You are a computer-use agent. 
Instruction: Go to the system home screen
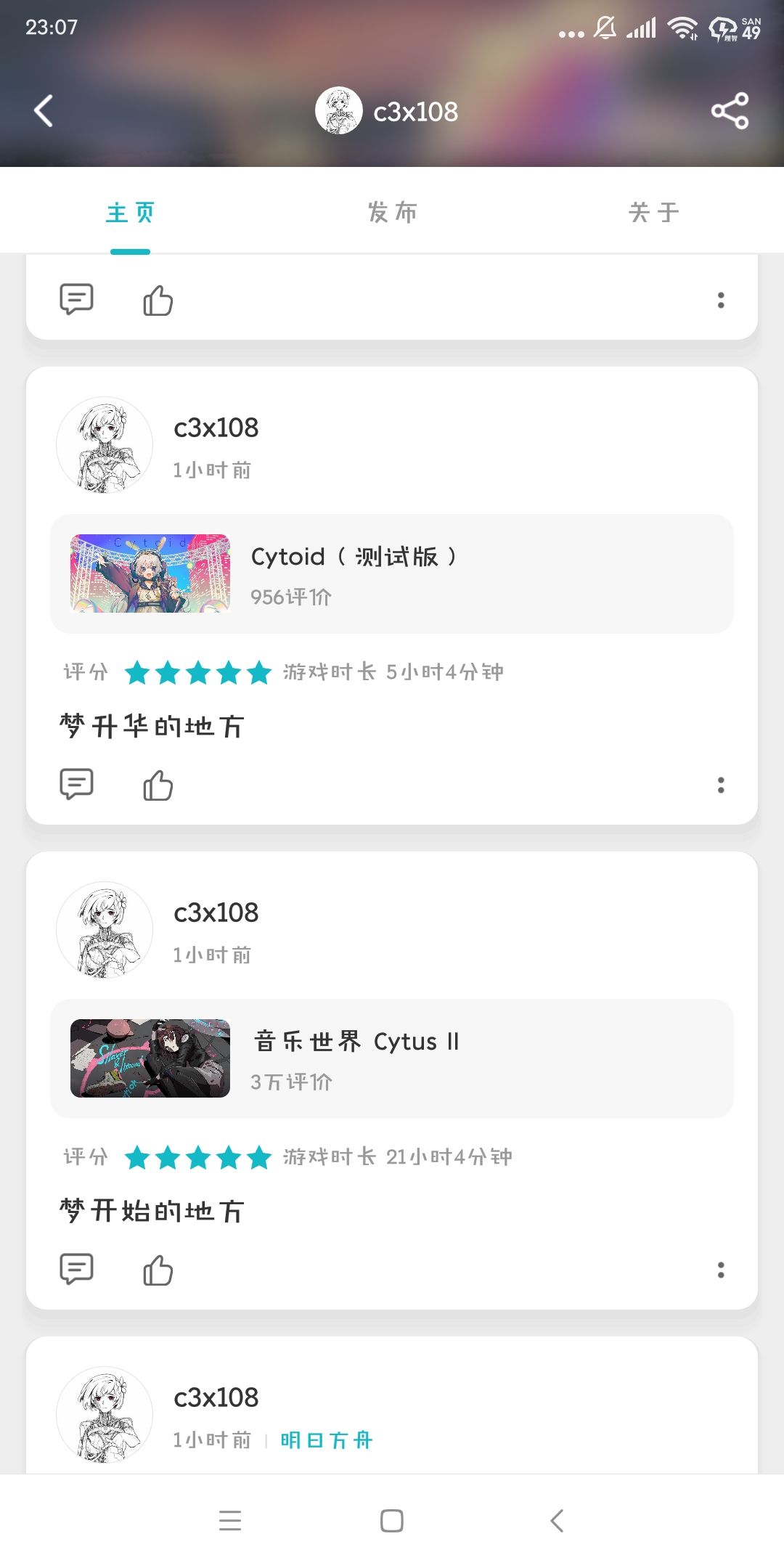pyautogui.click(x=392, y=1521)
